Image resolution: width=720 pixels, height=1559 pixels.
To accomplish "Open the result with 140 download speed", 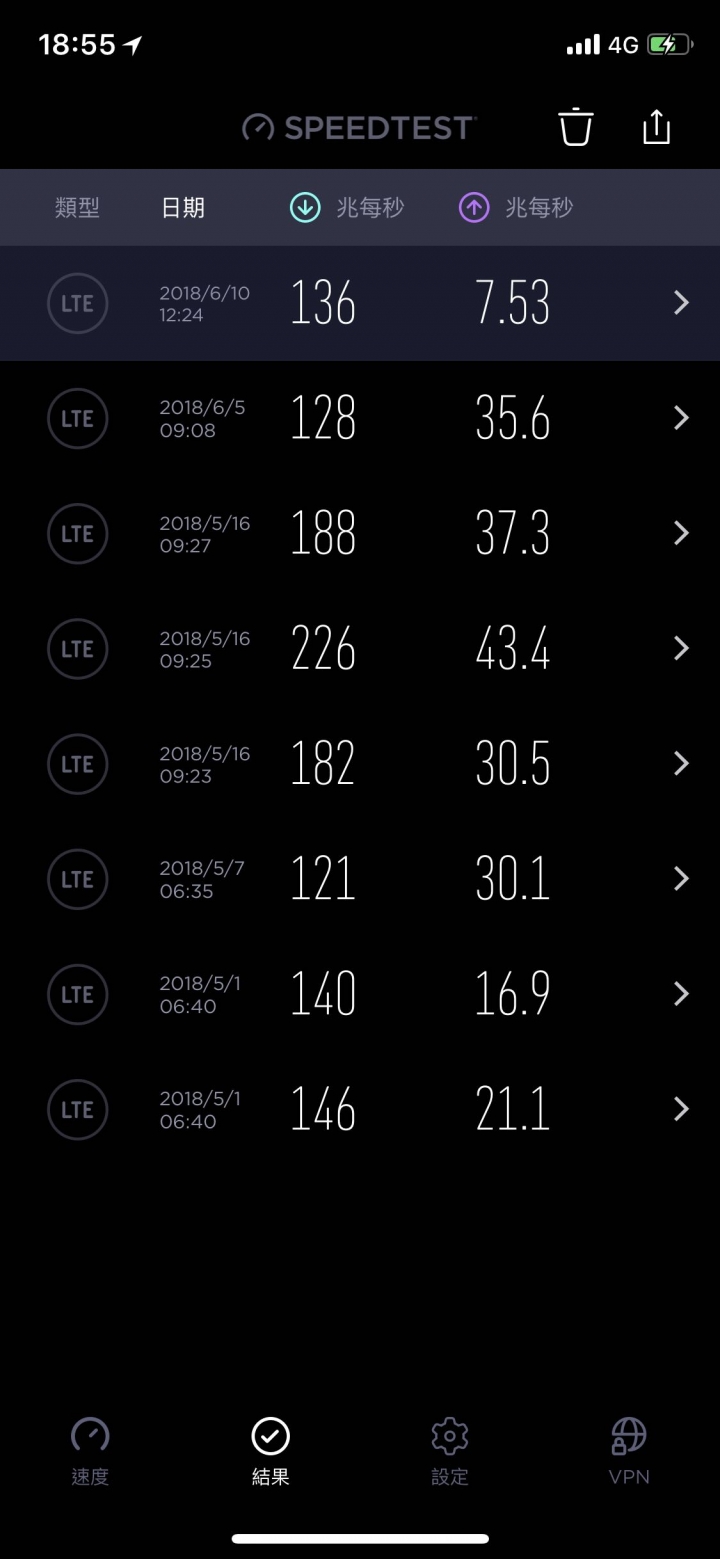I will 360,993.
